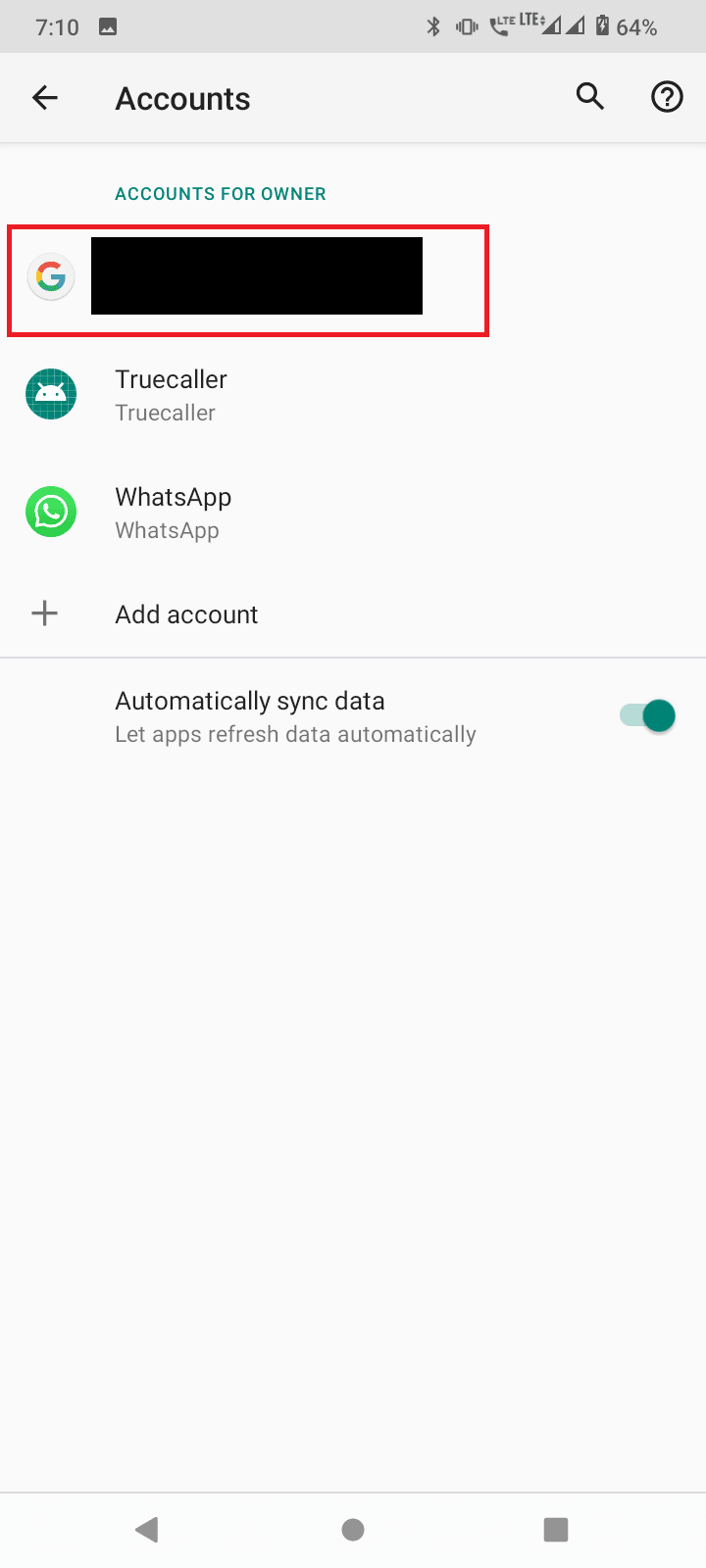The image size is (706, 1568).
Task: Select the ACCOUNTS FOR OWNER header
Action: tap(220, 193)
